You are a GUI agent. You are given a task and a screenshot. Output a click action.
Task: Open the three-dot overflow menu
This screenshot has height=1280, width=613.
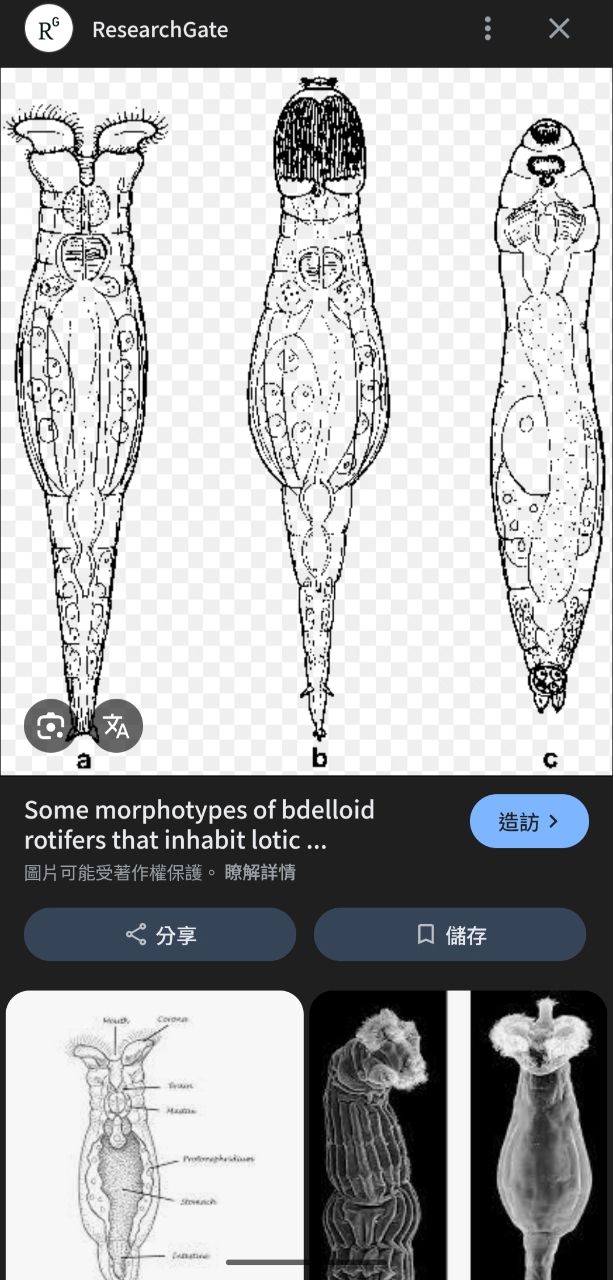pos(487,29)
